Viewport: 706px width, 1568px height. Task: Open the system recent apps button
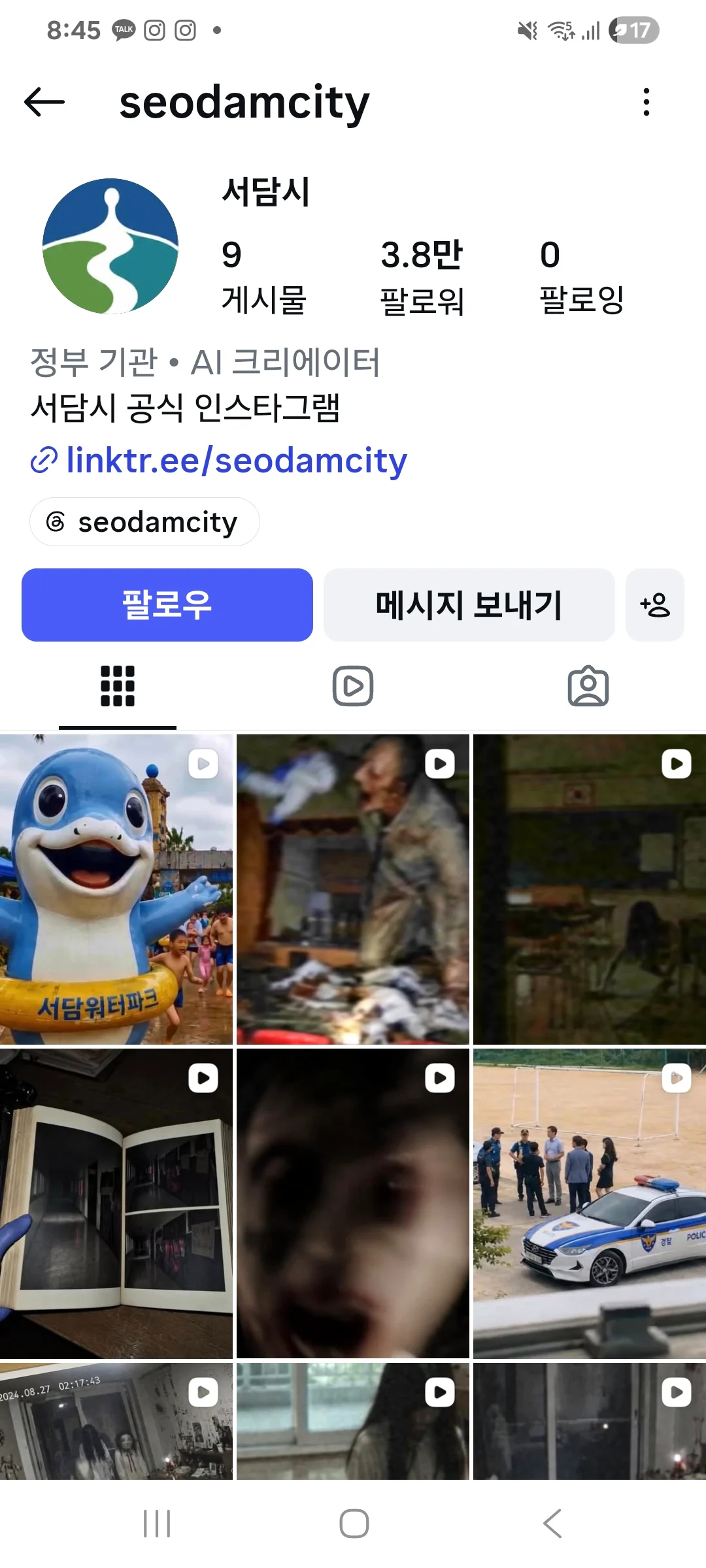[x=157, y=1524]
